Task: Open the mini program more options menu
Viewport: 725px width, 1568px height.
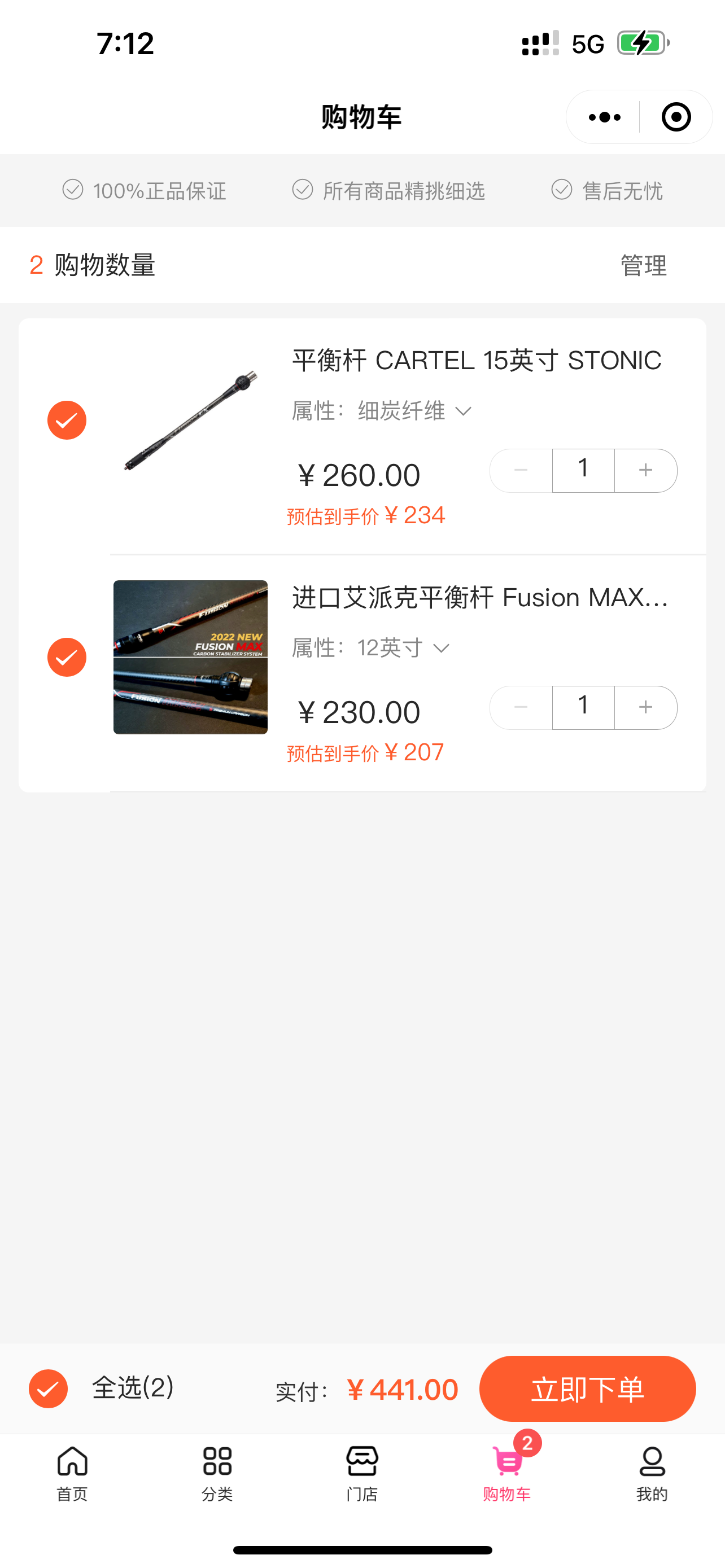Action: tap(604, 117)
